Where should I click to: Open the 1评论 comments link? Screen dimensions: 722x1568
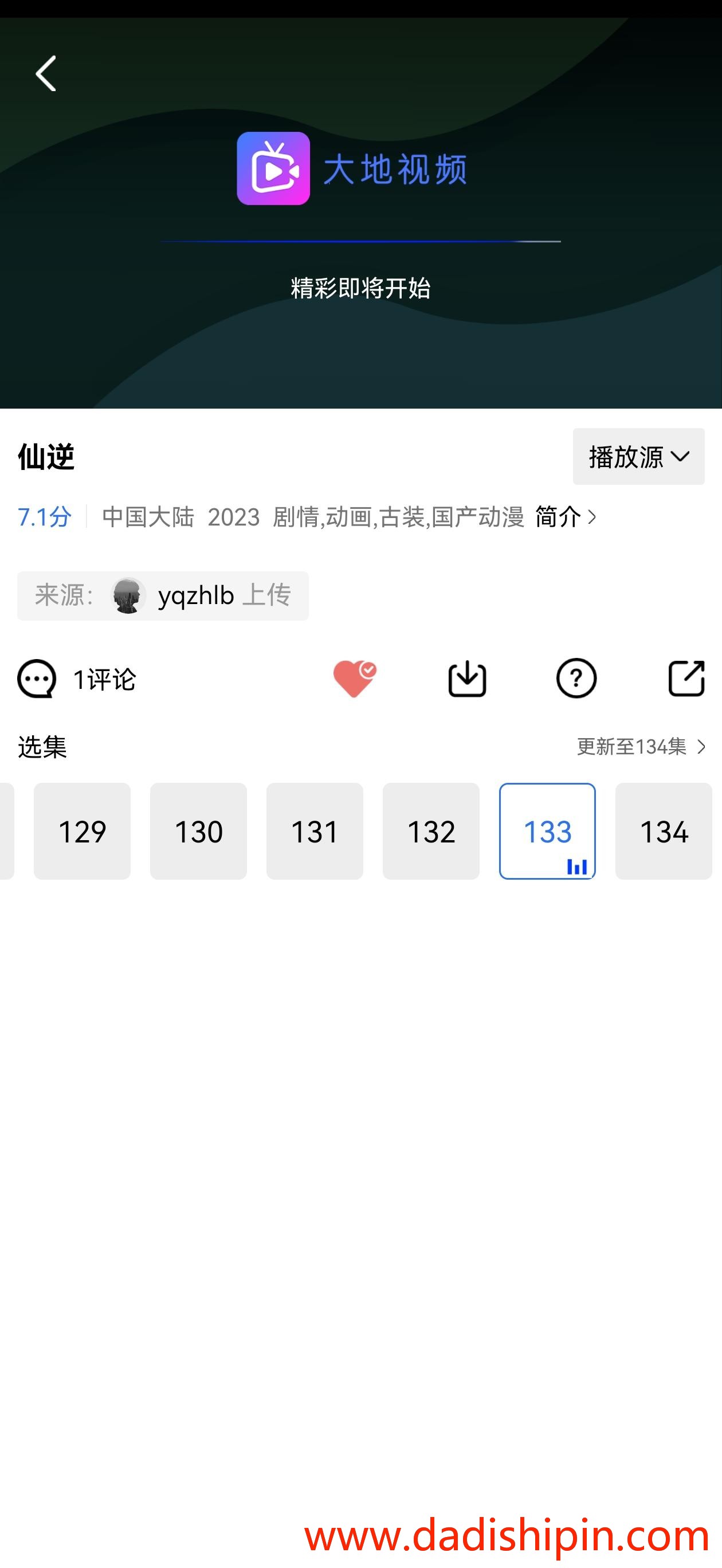105,679
